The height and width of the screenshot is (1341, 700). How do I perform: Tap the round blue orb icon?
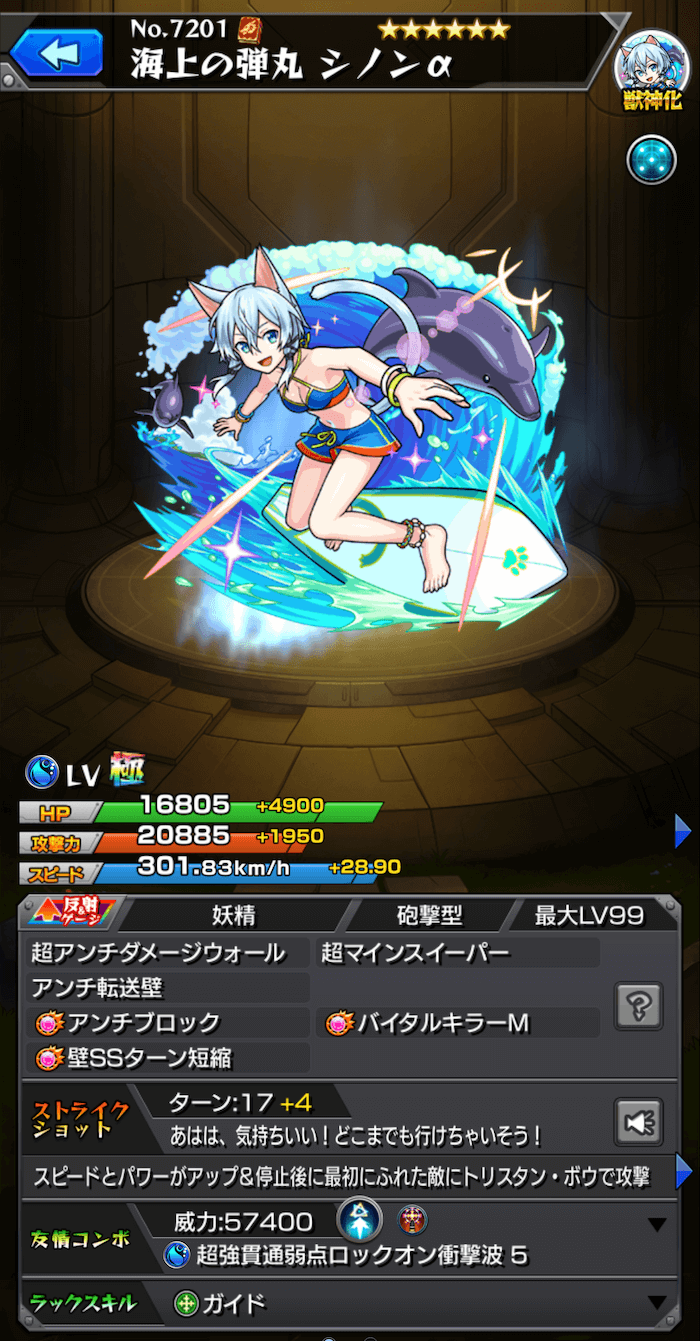click(x=651, y=159)
